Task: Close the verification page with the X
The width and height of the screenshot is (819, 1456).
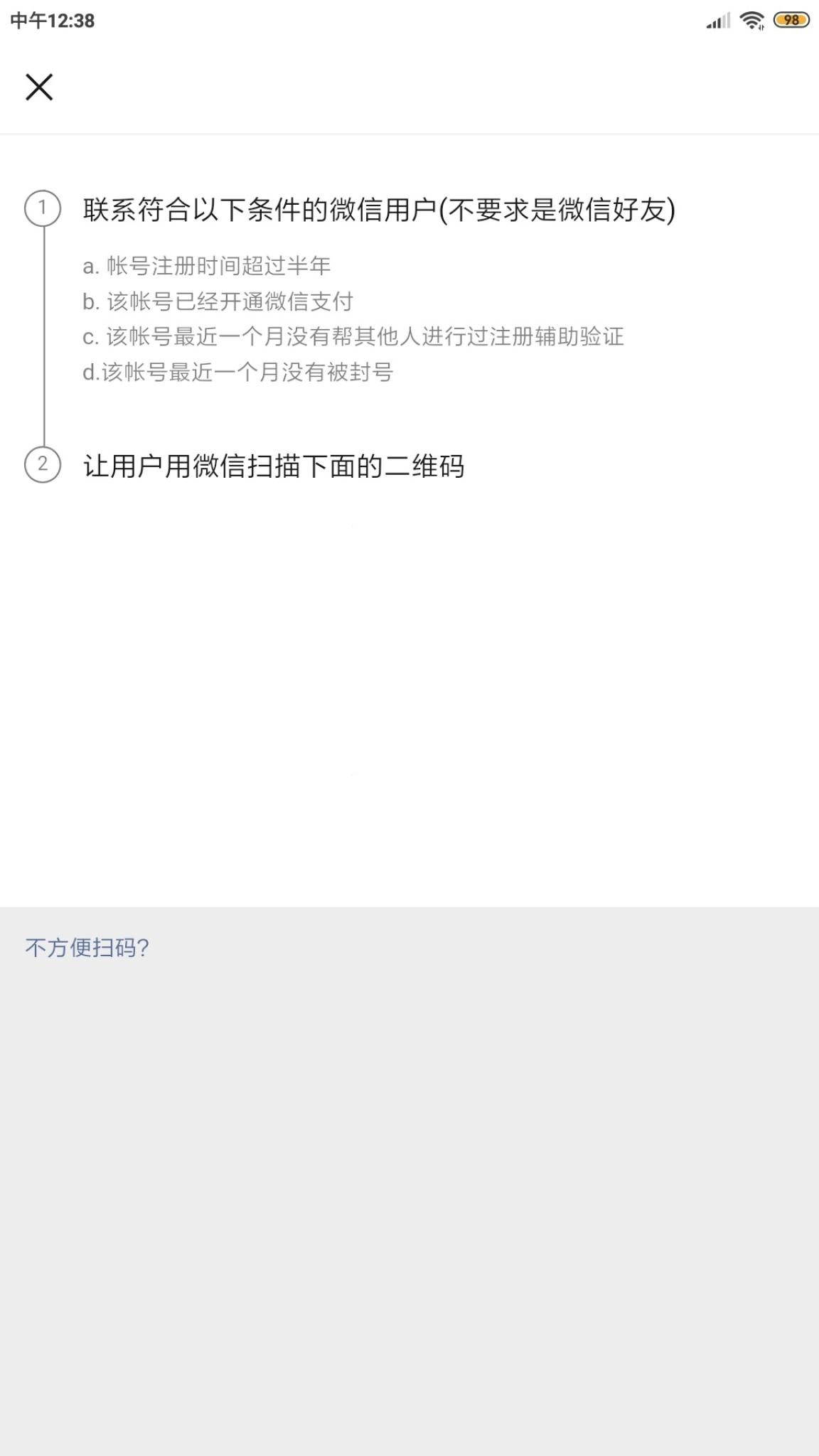Action: [39, 87]
